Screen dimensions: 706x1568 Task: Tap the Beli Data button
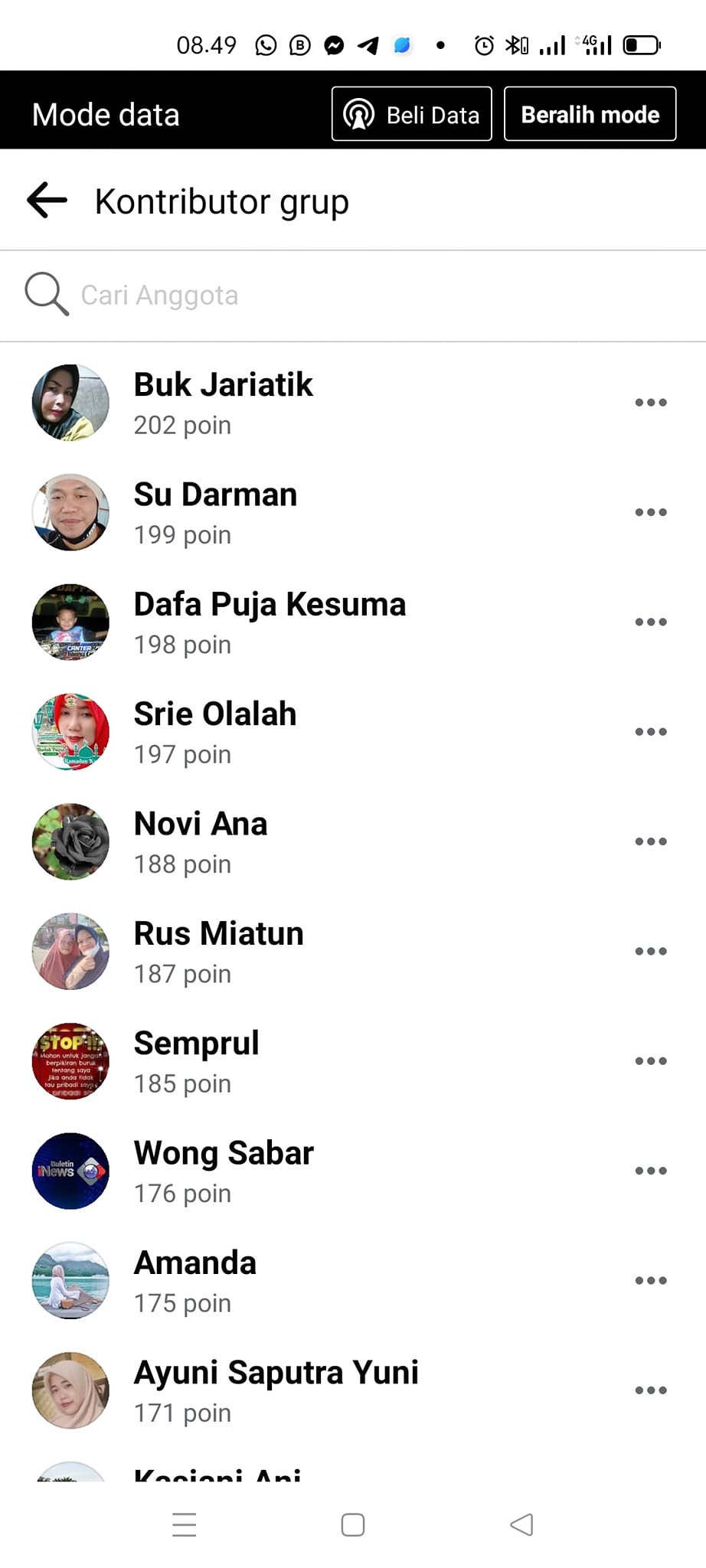pyautogui.click(x=411, y=114)
